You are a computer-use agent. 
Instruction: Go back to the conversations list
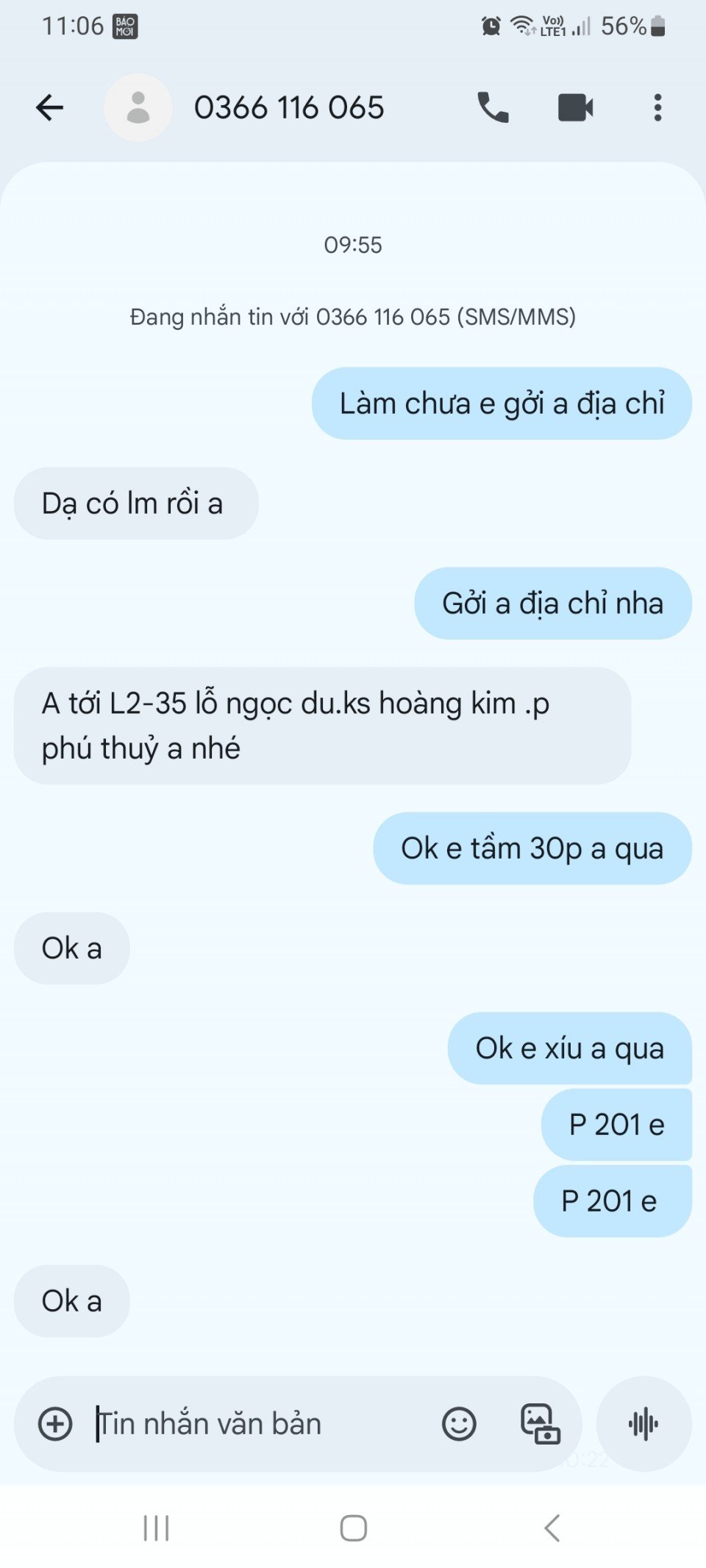coord(50,108)
